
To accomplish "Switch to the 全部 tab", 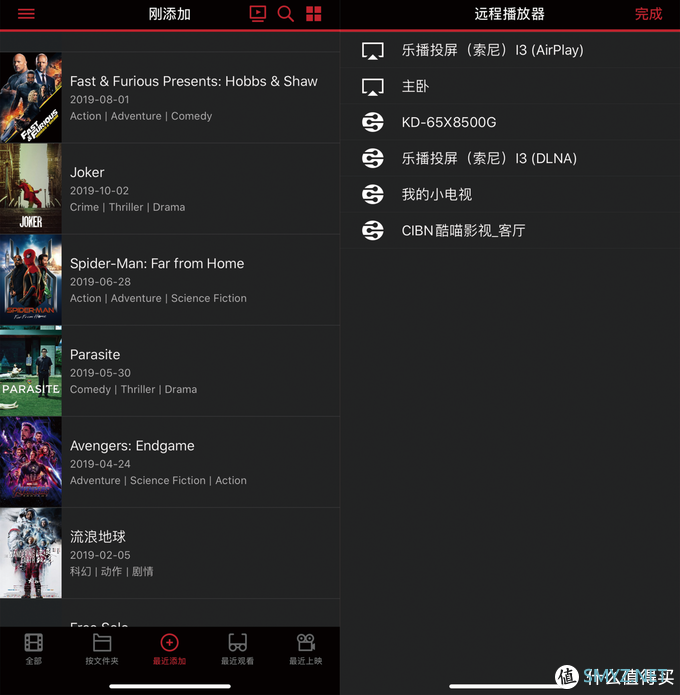I will 34,648.
